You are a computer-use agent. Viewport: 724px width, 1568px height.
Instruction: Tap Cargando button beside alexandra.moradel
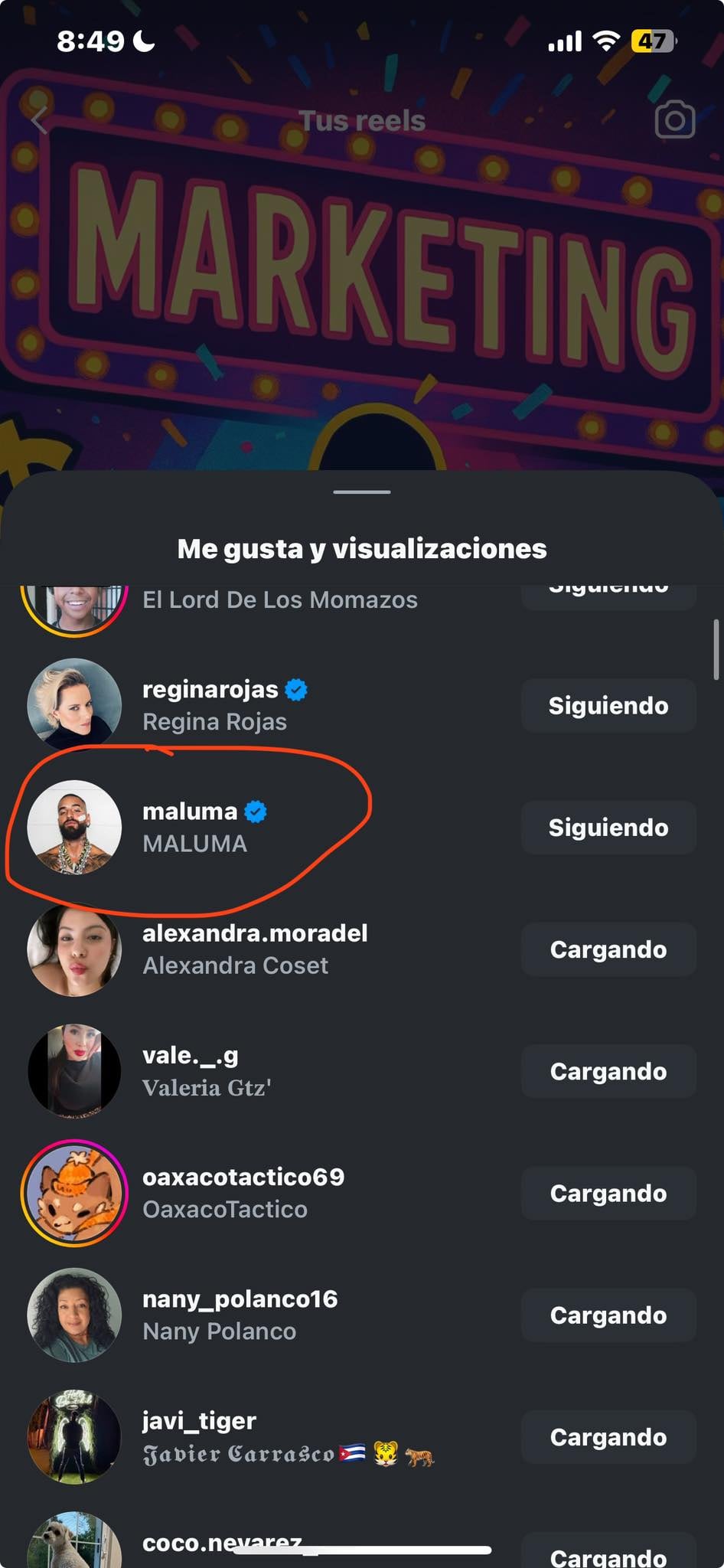(x=608, y=949)
